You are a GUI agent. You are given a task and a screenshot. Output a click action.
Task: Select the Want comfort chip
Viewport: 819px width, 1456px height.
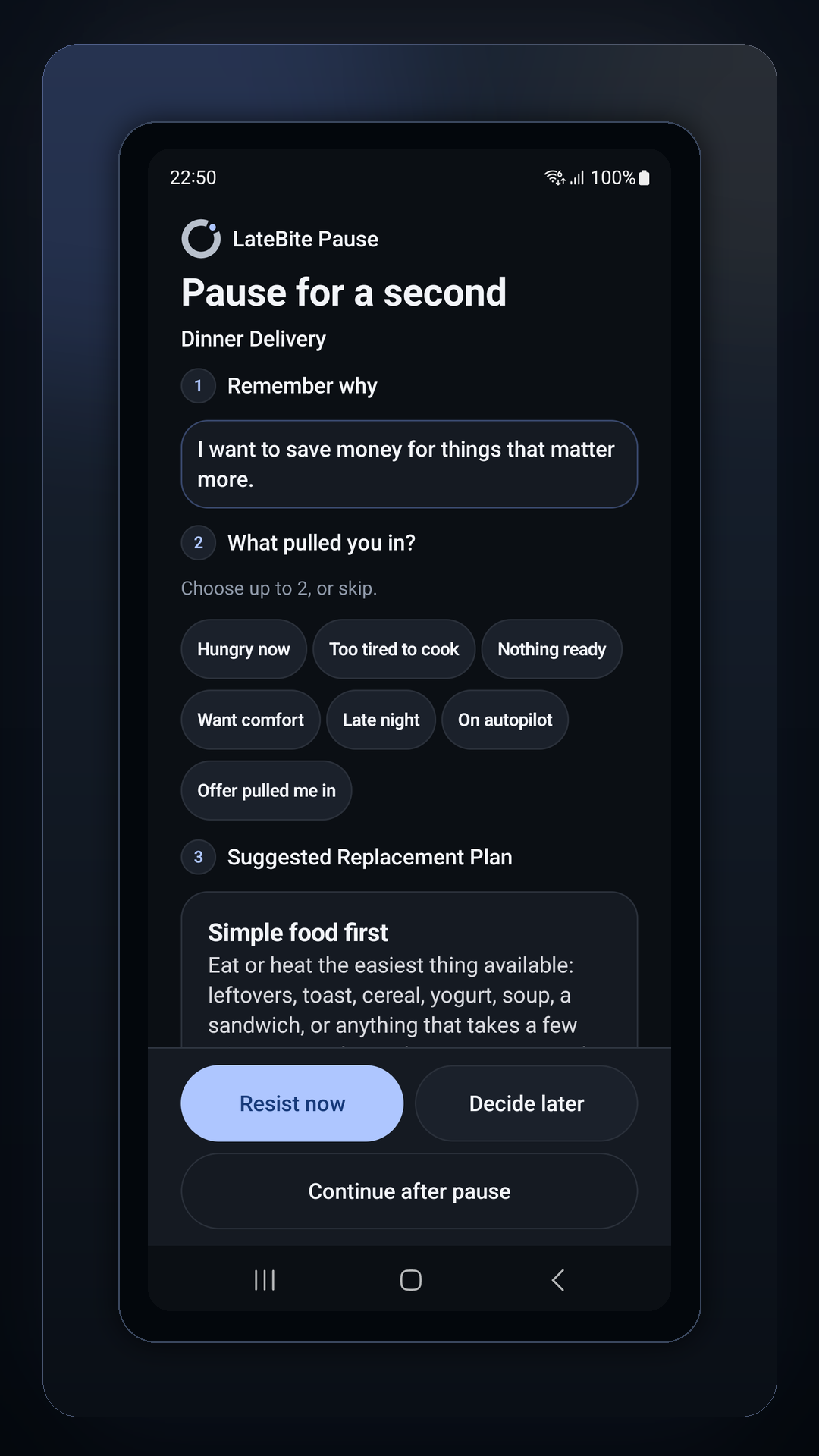[250, 720]
